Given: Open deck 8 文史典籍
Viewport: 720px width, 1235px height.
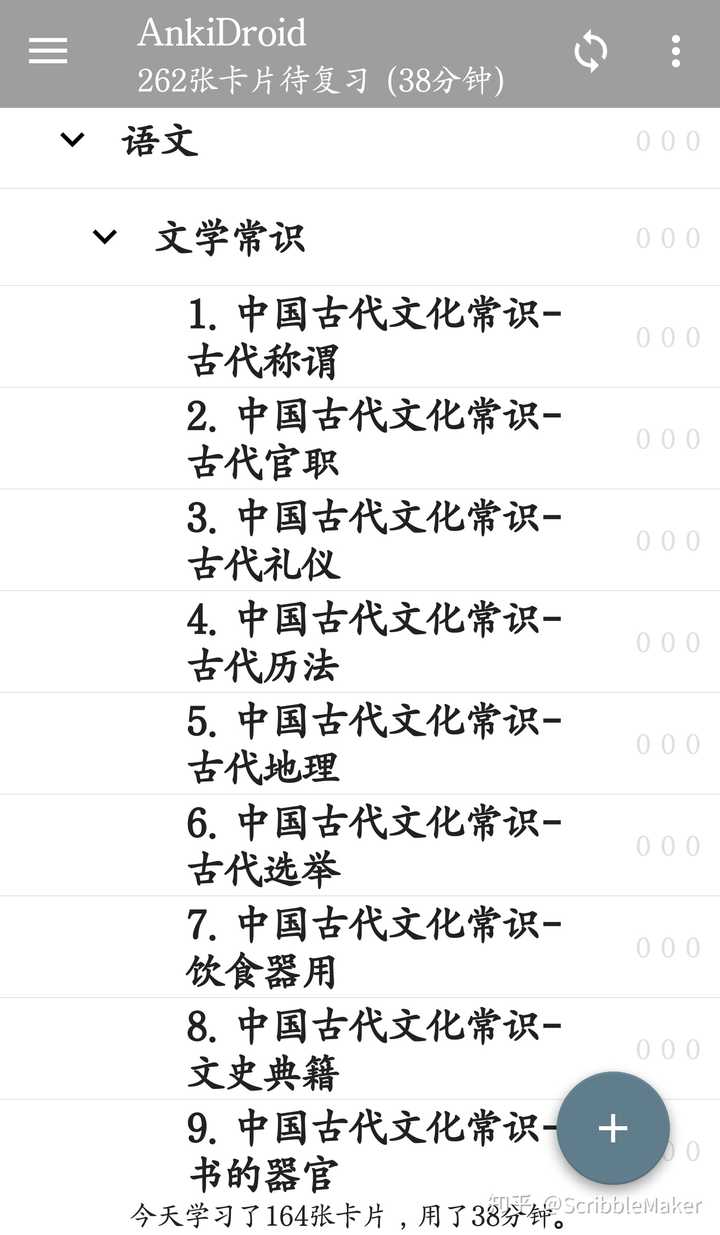Looking at the screenshot, I should 374,1050.
